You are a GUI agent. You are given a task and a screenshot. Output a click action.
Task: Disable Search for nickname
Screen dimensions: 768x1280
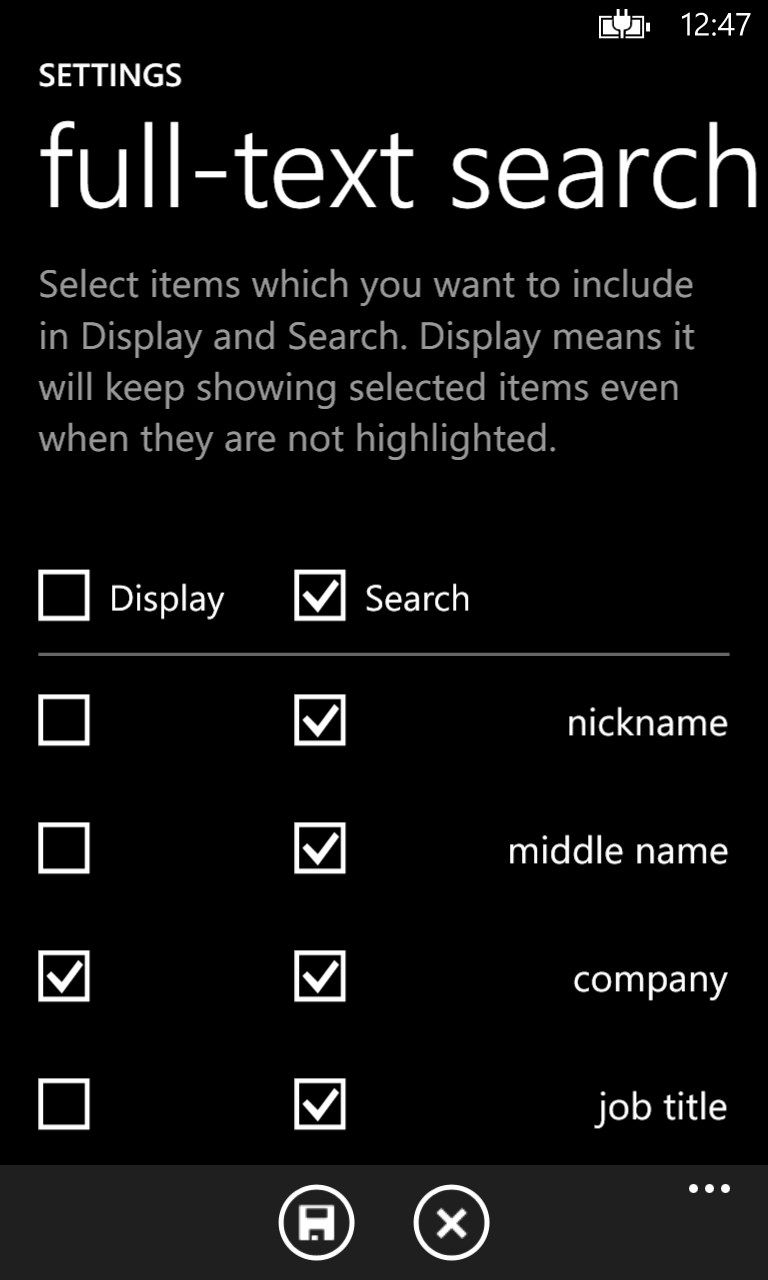point(320,721)
